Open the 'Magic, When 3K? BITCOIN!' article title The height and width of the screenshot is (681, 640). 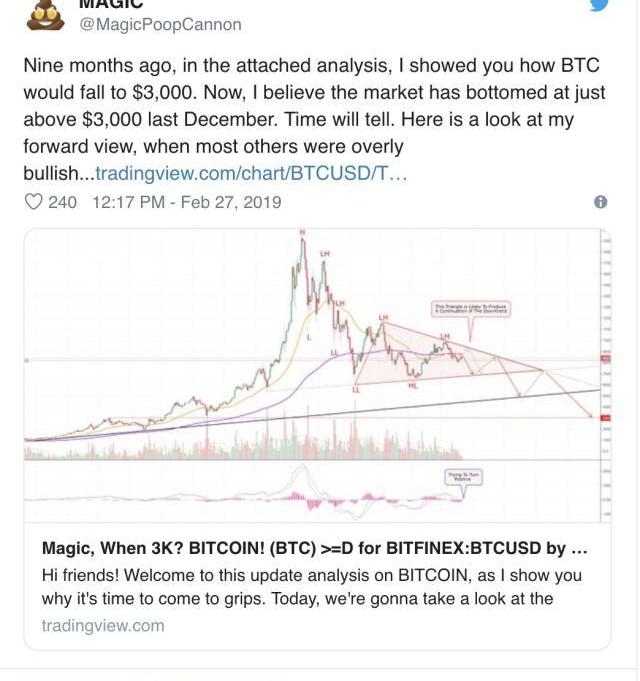(x=314, y=548)
